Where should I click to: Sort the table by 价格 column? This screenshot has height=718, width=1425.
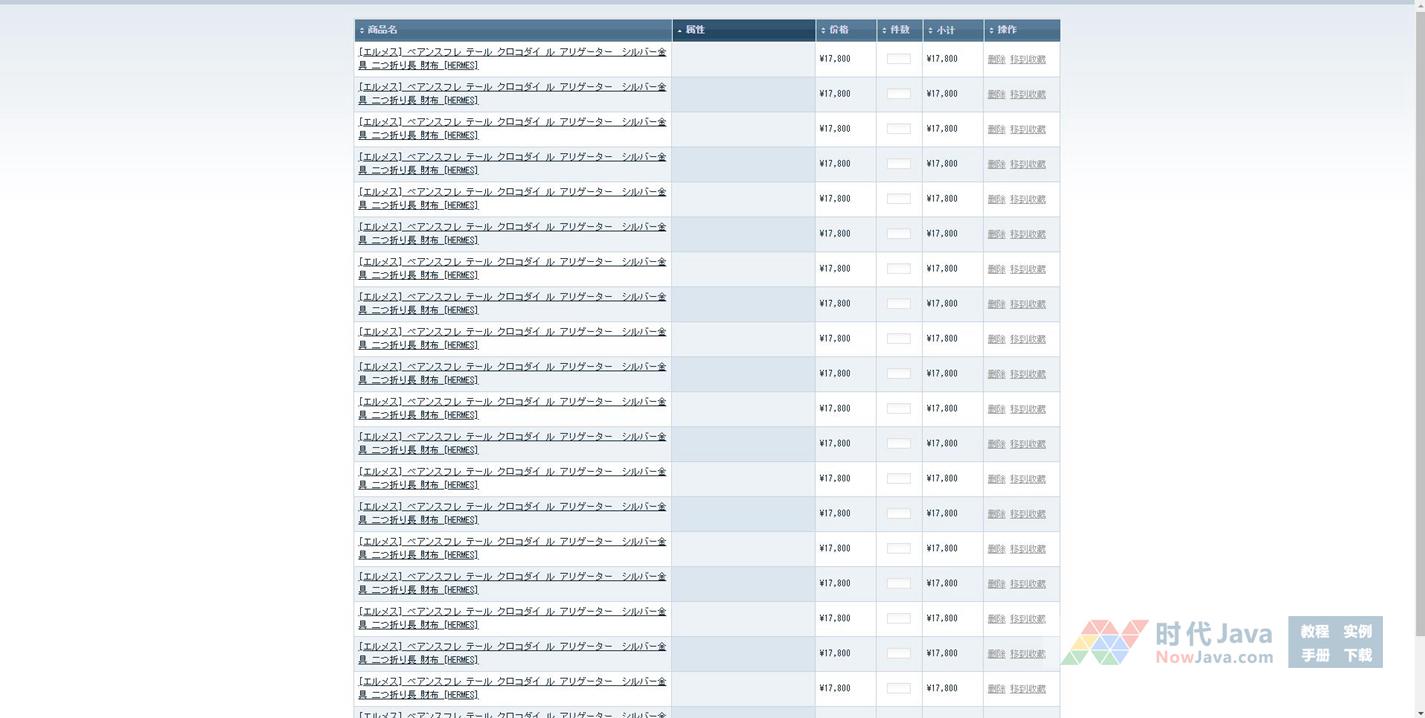pyautogui.click(x=838, y=30)
